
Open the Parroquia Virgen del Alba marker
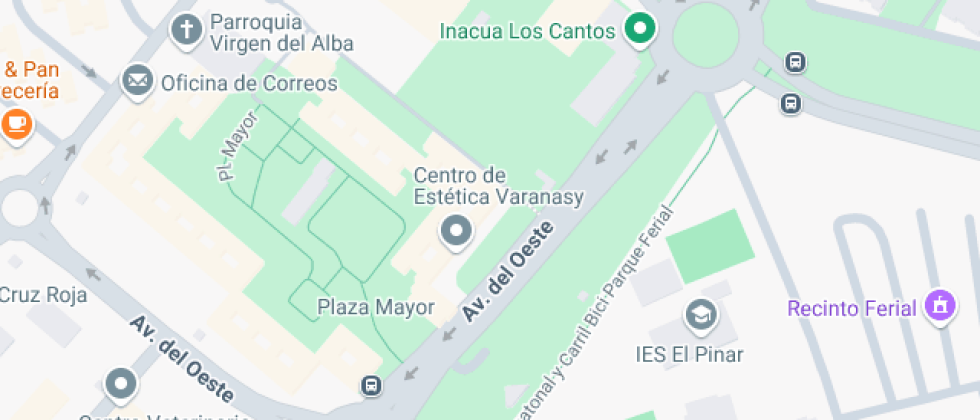click(x=186, y=30)
